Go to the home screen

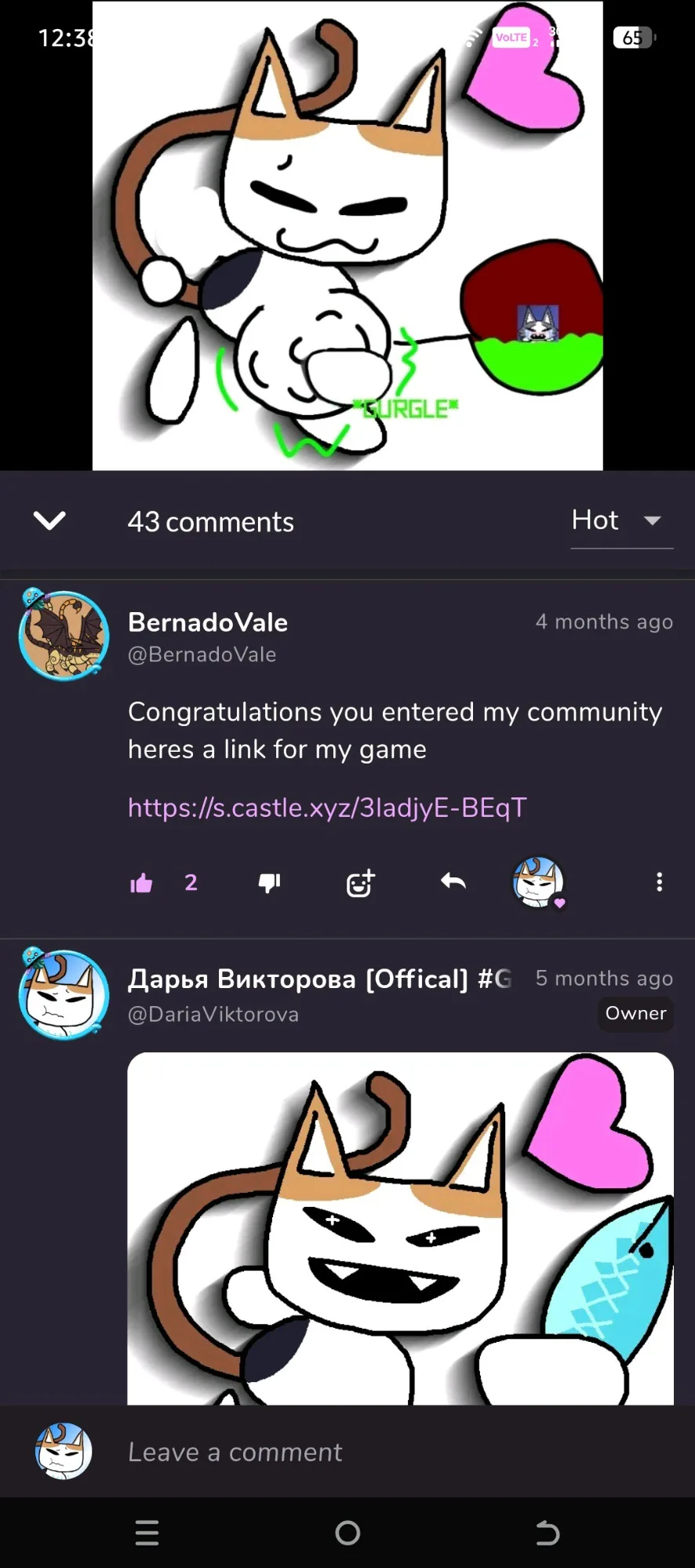347,1533
